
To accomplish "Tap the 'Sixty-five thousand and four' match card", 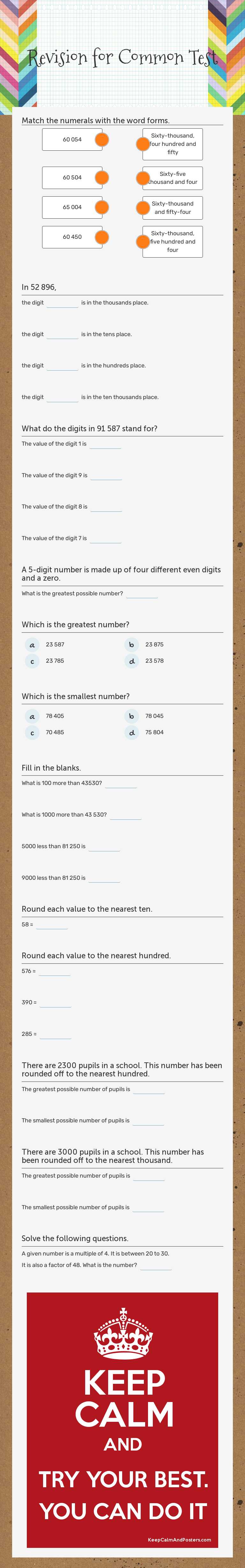I will point(173,178).
